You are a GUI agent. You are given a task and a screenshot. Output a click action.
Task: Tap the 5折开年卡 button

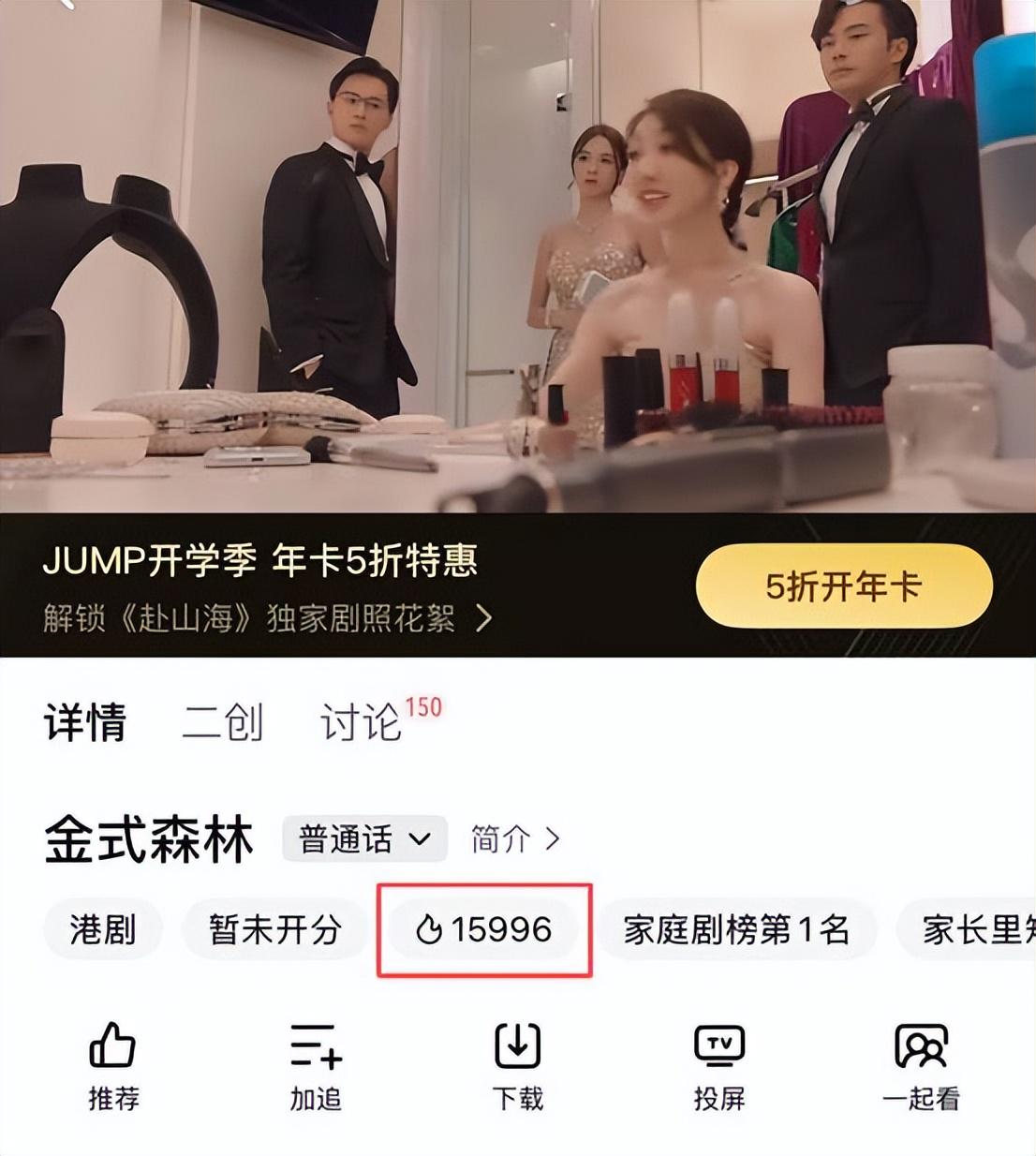(x=843, y=586)
